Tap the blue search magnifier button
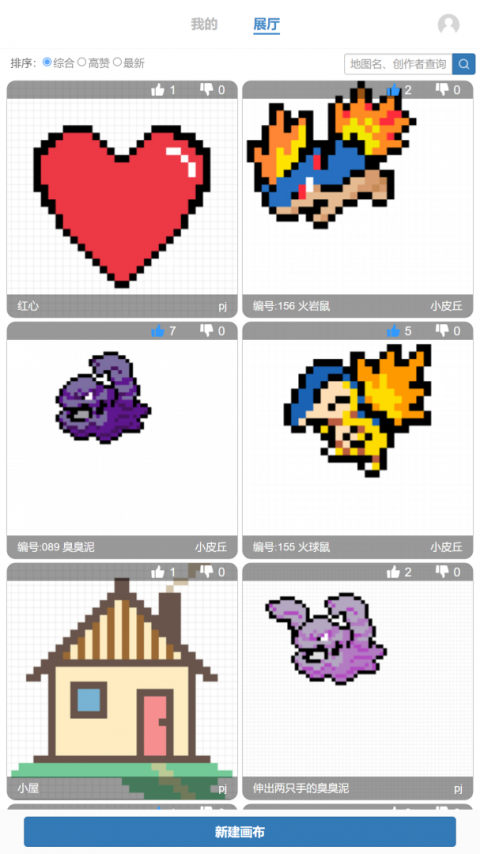This screenshot has height=854, width=480. tap(464, 64)
